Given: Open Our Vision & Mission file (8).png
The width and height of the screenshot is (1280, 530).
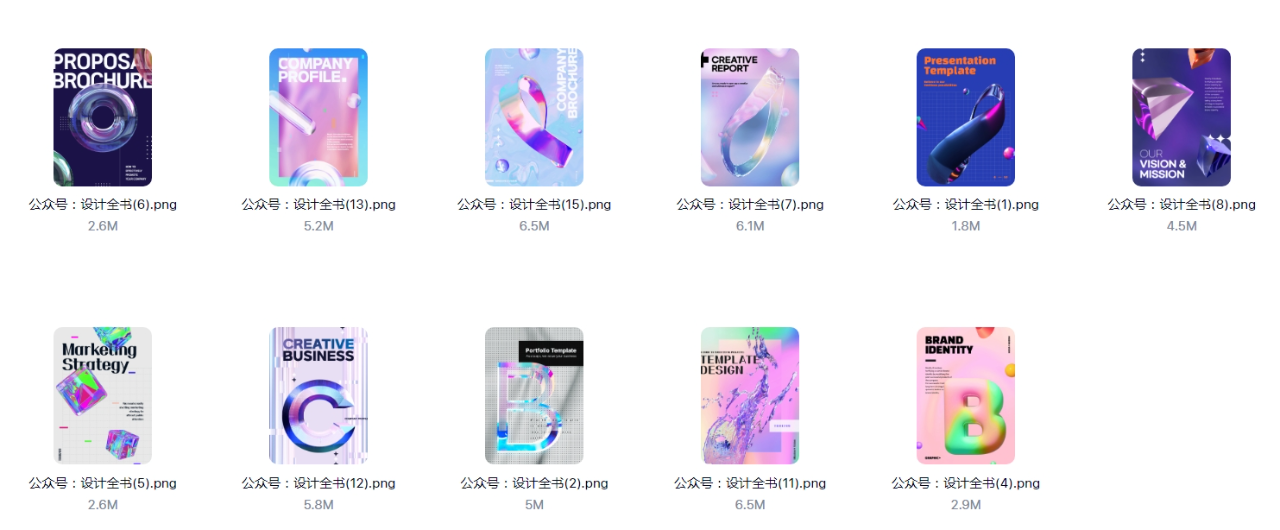Looking at the screenshot, I should click(1181, 117).
